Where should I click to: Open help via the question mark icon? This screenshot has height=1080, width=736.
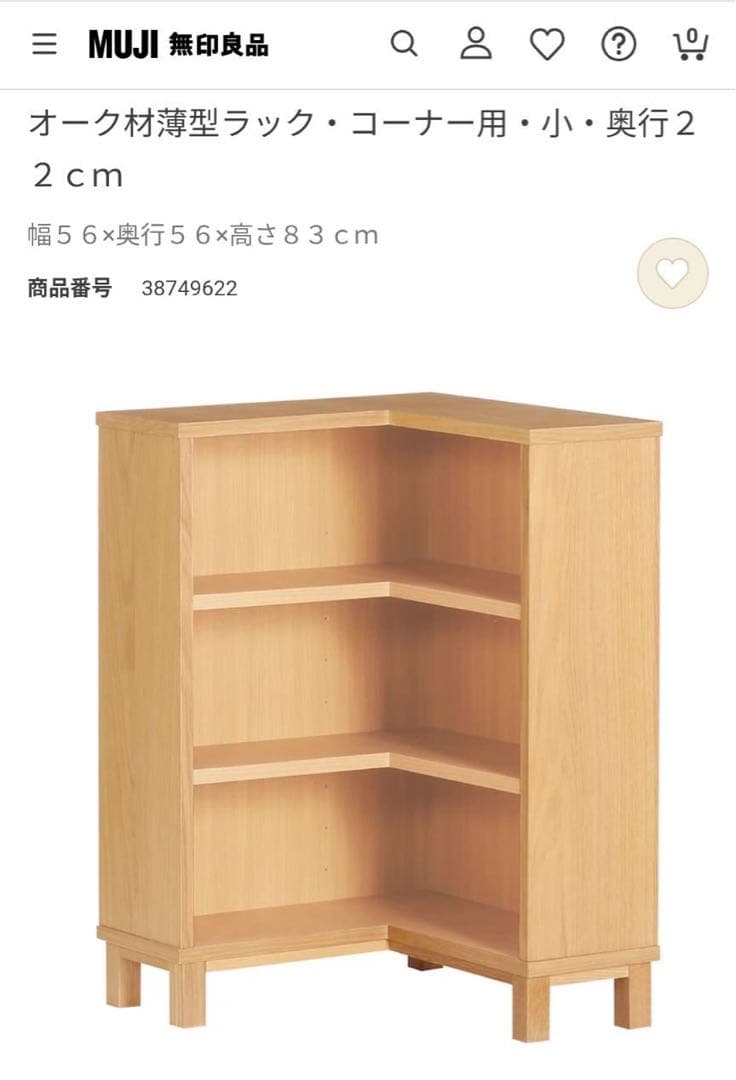click(x=617, y=44)
